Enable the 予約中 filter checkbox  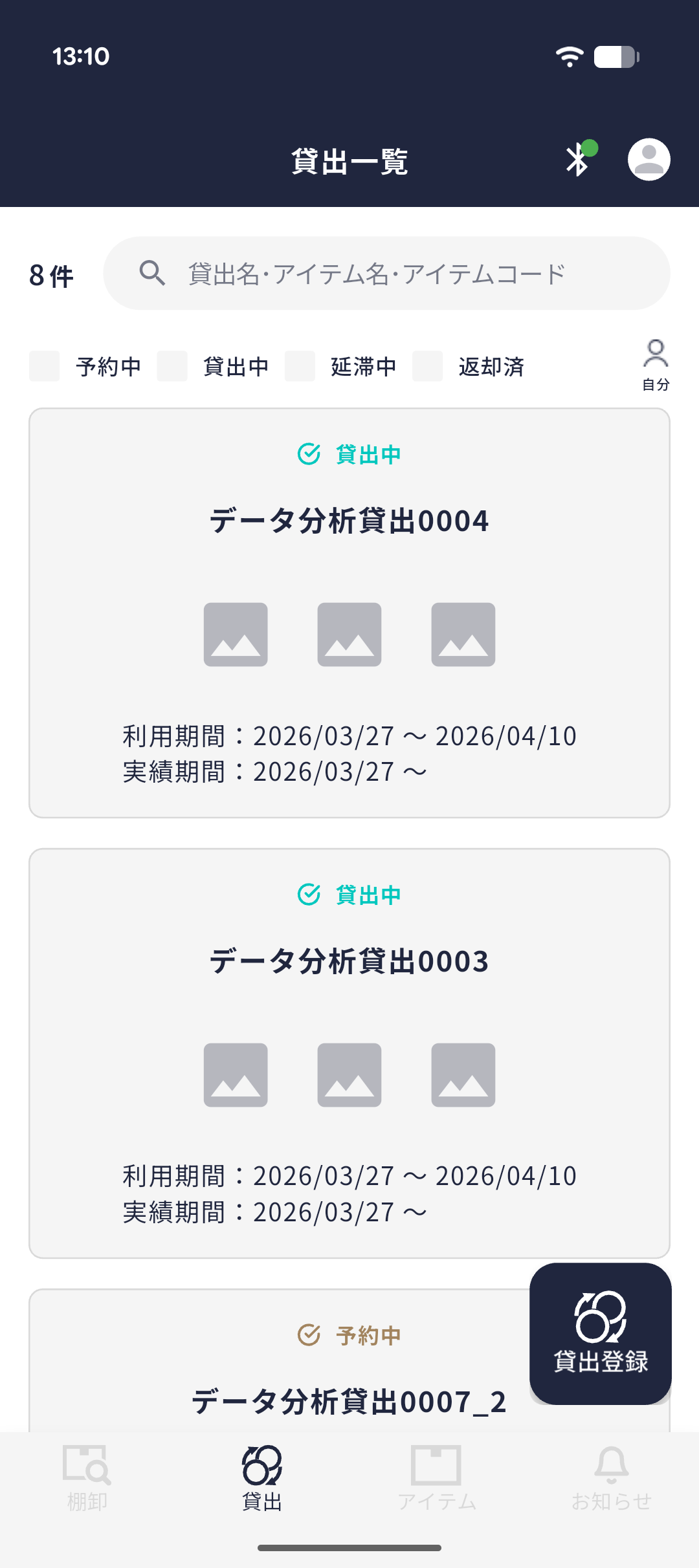[44, 367]
